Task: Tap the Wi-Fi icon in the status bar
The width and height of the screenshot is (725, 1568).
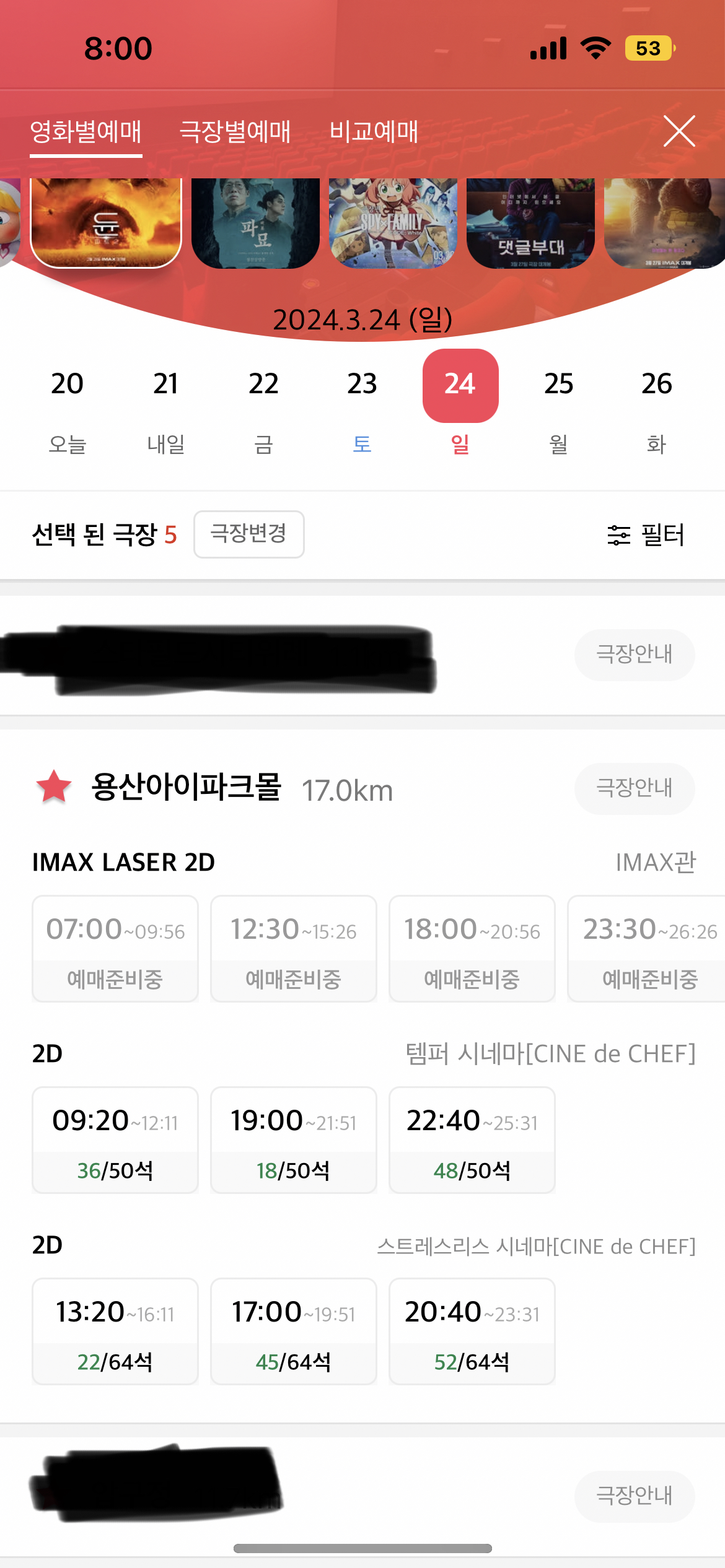Action: pos(594,46)
